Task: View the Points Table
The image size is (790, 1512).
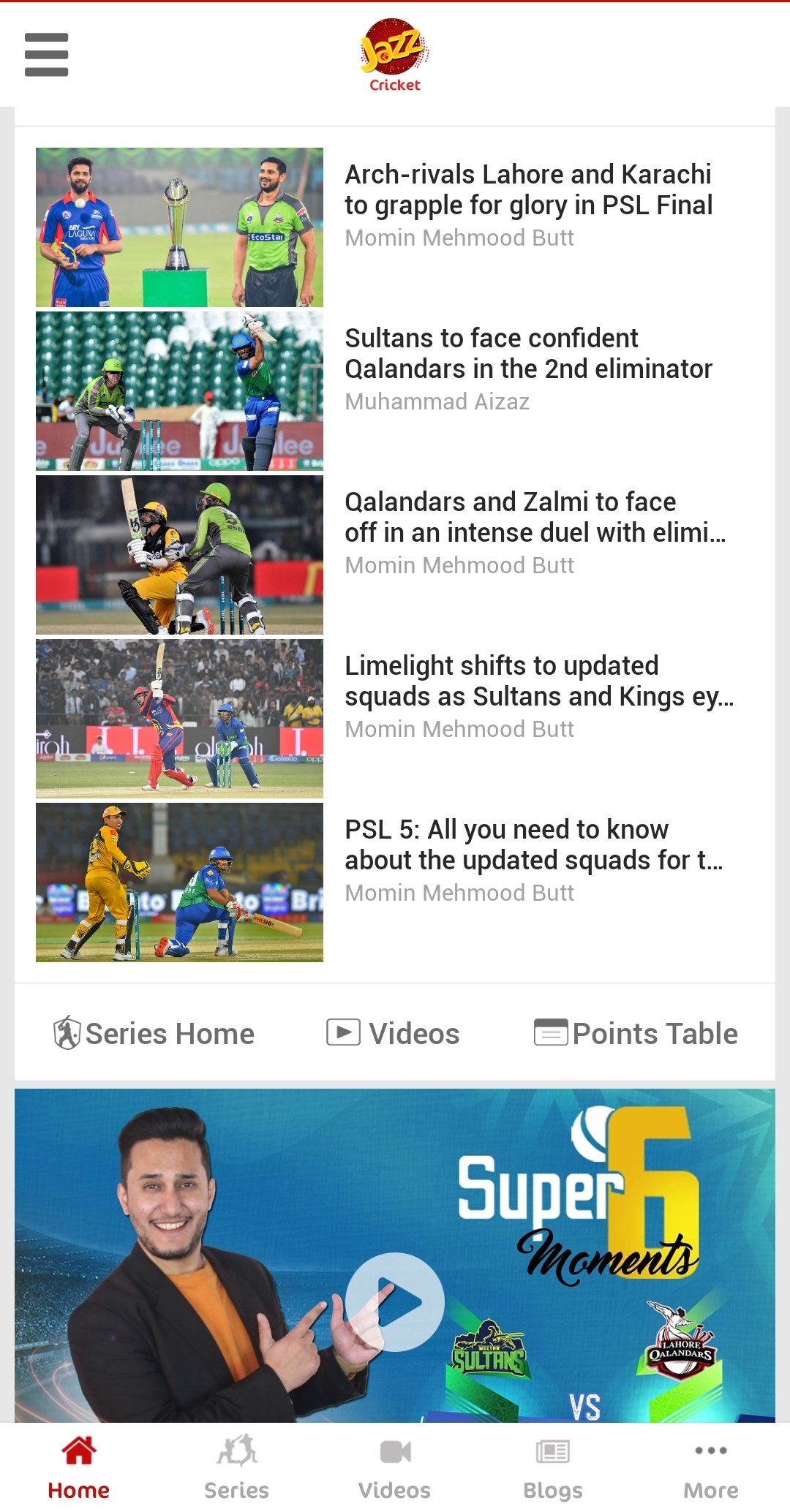Action: pyautogui.click(x=635, y=1034)
